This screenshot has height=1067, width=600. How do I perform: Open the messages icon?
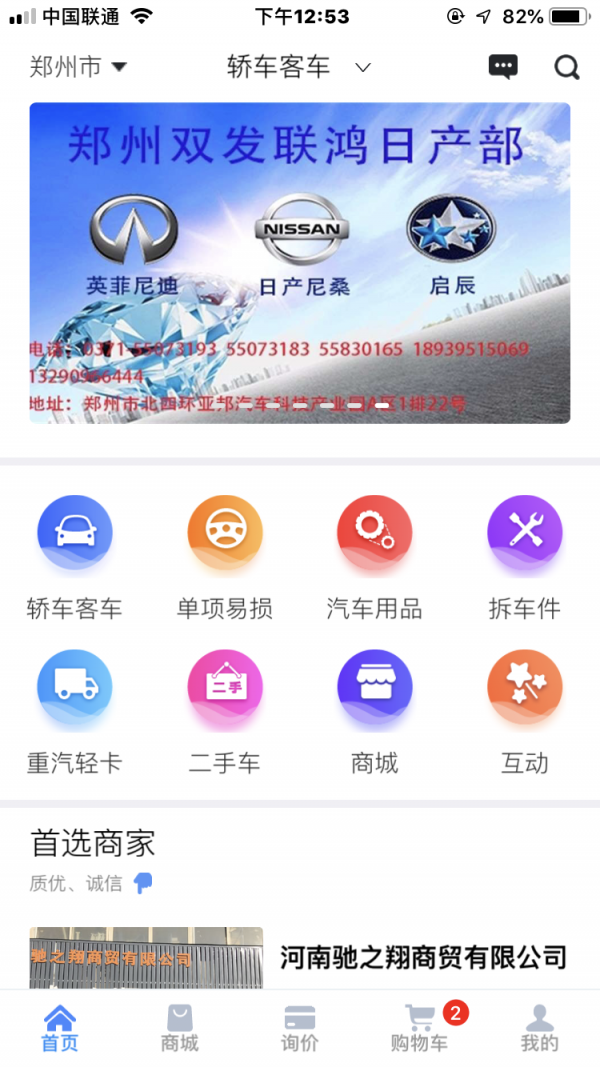click(x=503, y=68)
